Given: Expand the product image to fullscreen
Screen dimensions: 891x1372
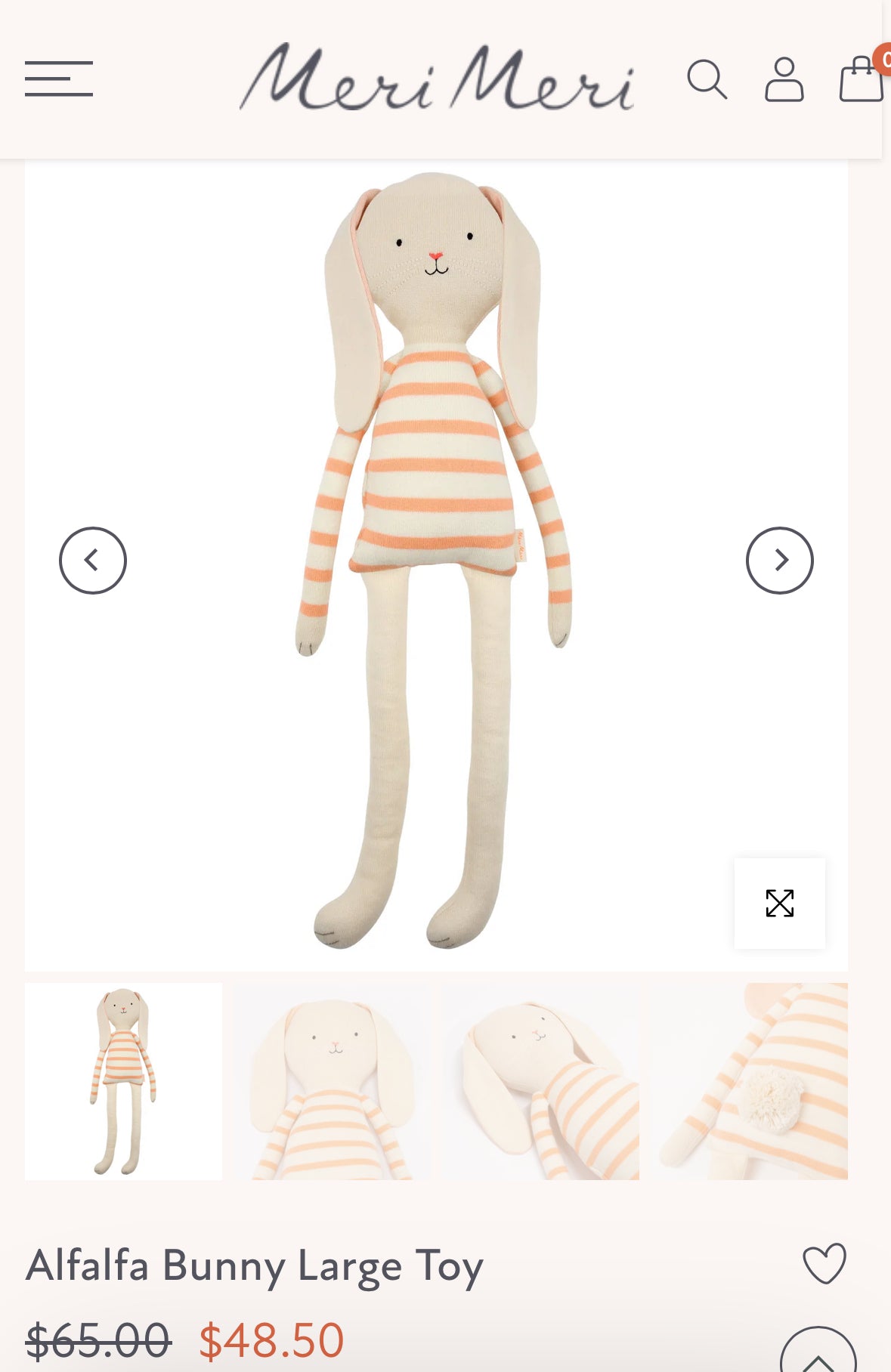Looking at the screenshot, I should point(779,903).
